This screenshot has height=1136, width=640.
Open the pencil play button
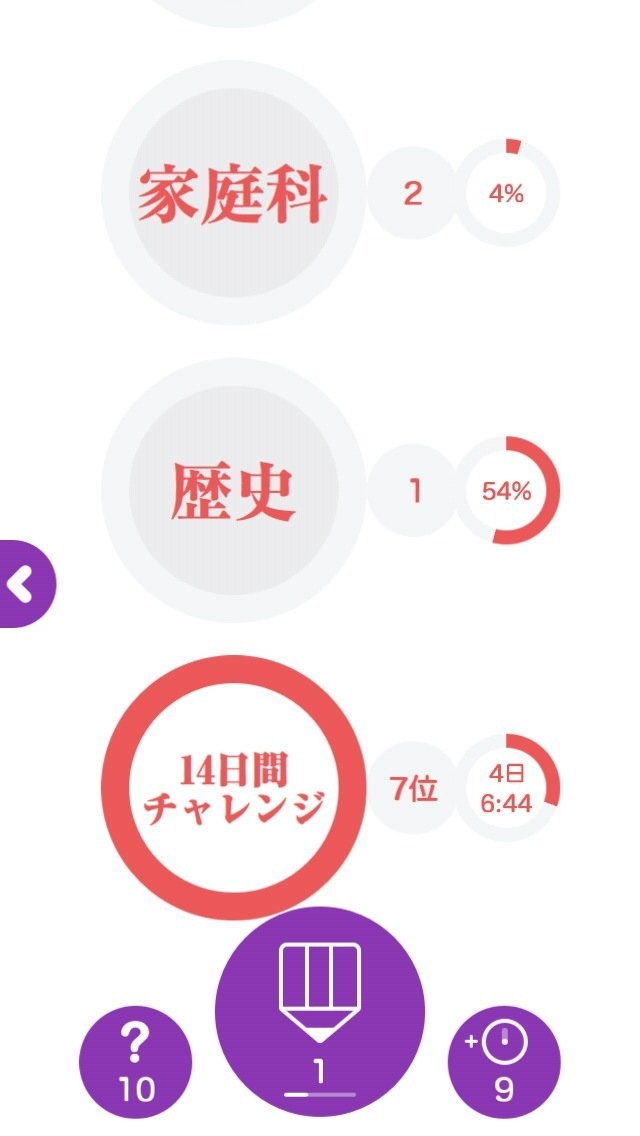pos(320,1010)
